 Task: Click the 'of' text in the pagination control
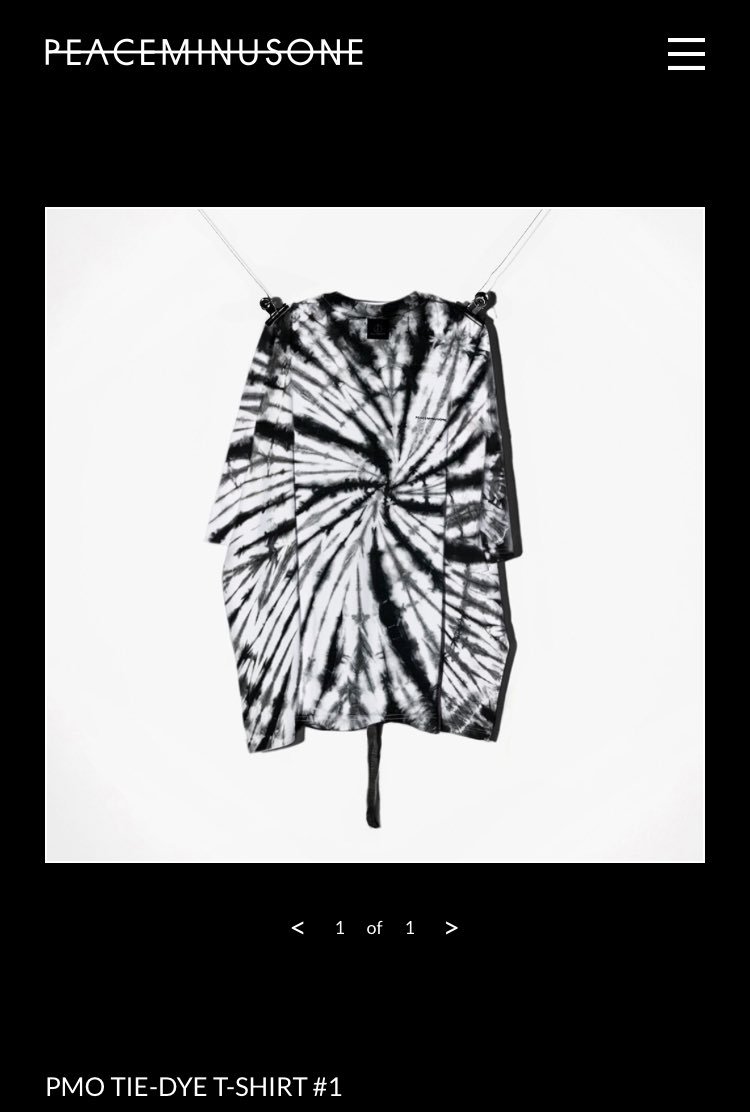click(375, 927)
